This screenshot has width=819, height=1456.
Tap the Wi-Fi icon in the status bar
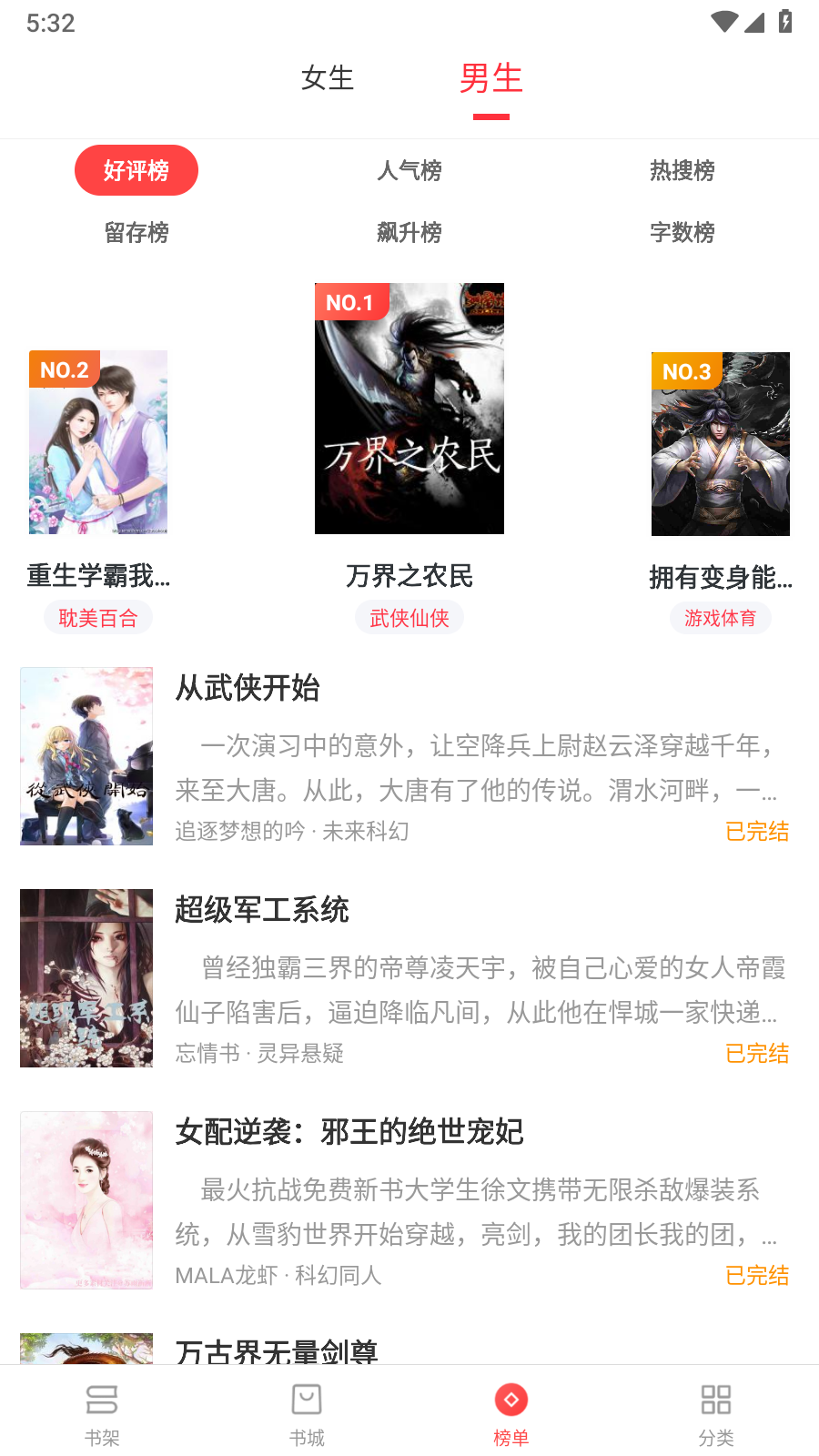(723, 21)
